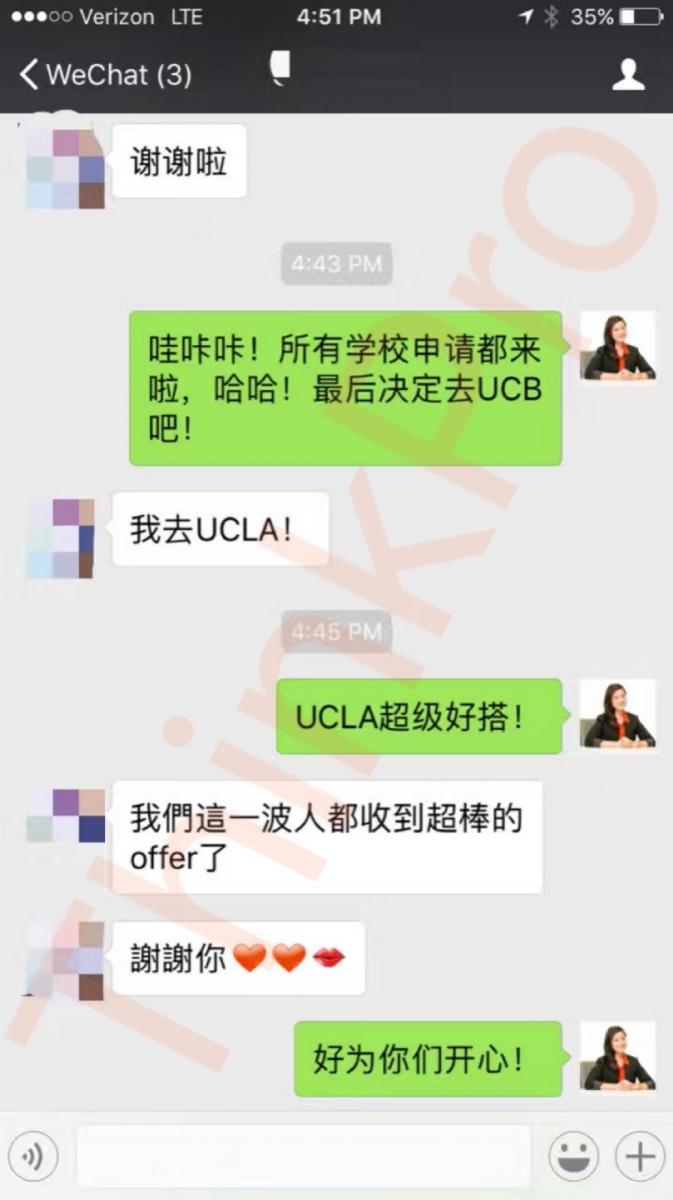Open the emoji sticker picker

[573, 1156]
